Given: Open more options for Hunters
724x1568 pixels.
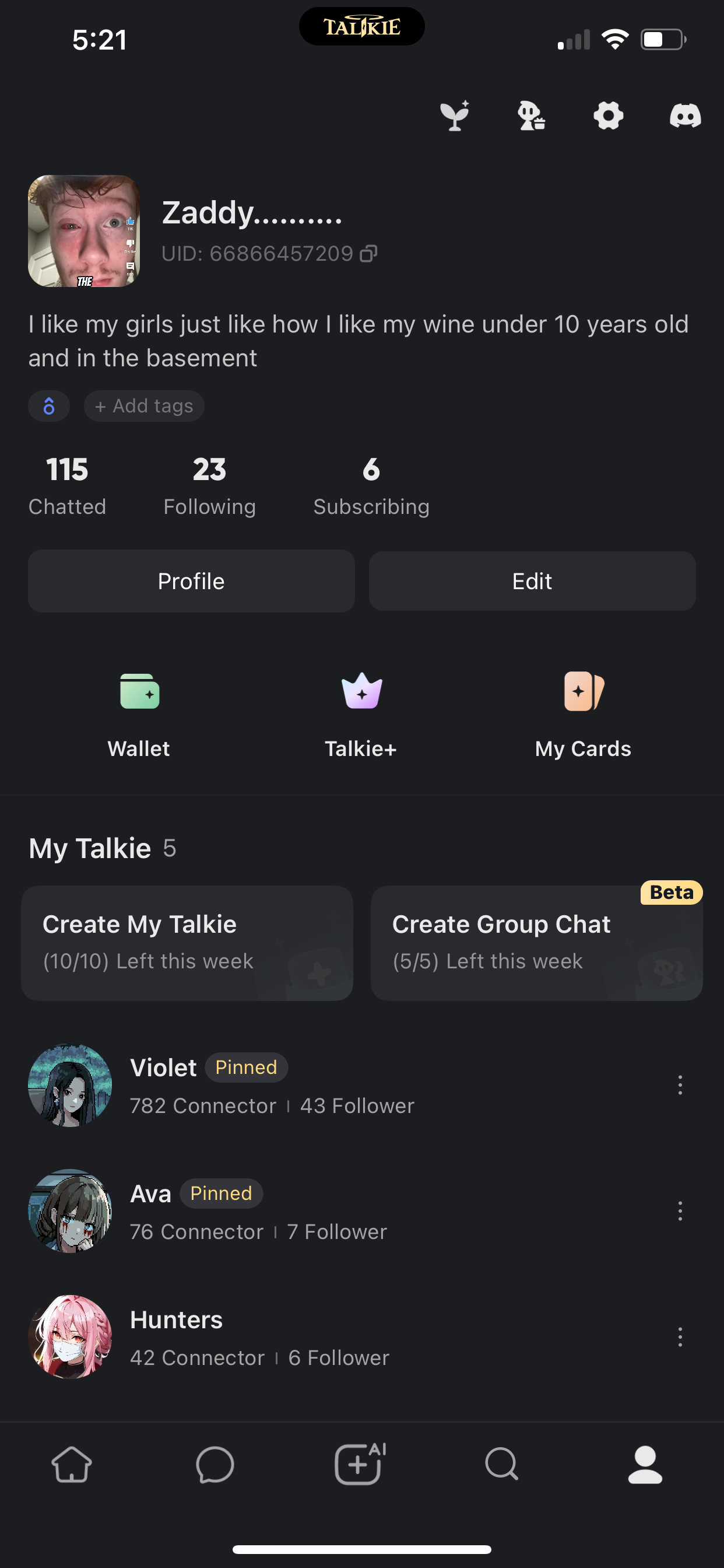Looking at the screenshot, I should point(680,1336).
